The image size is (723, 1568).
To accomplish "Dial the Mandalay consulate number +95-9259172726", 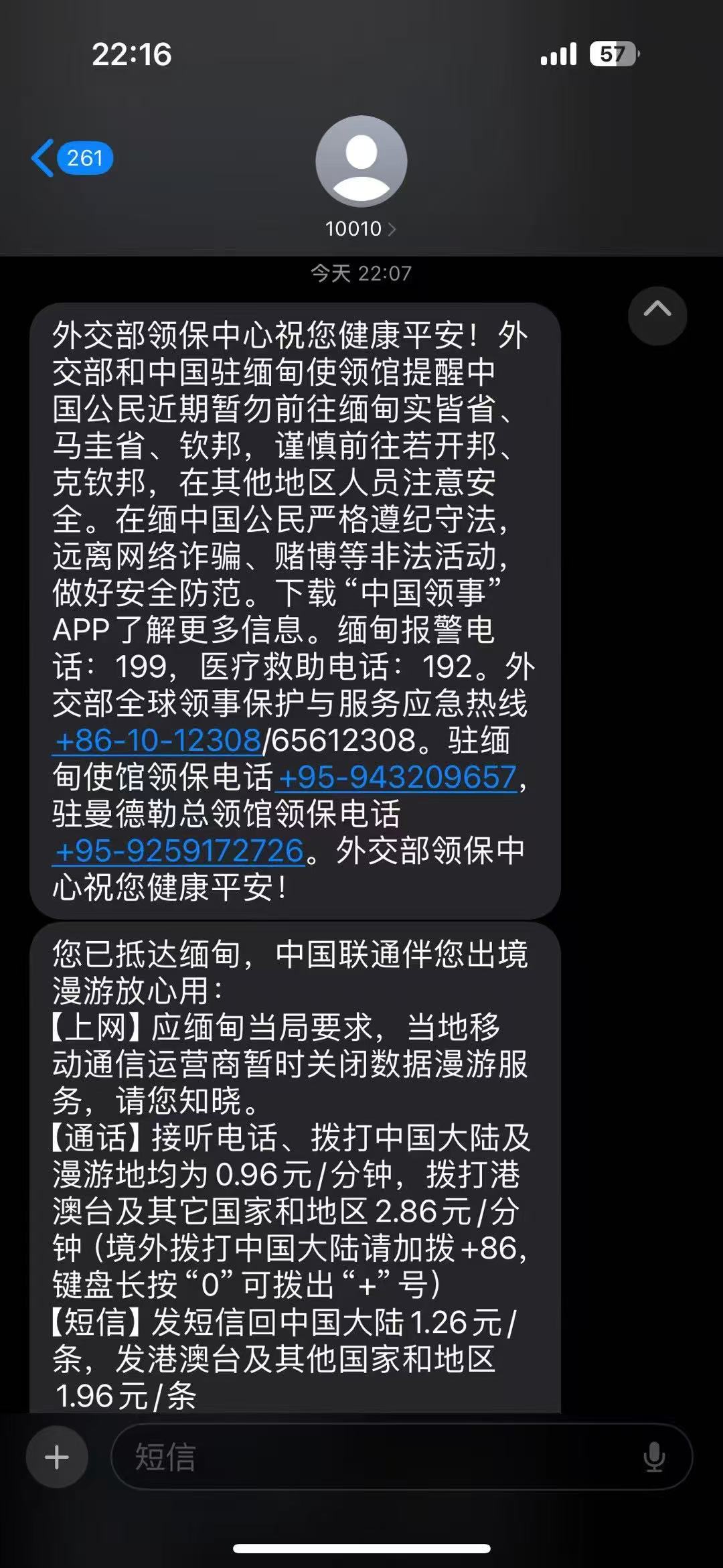I will (x=179, y=851).
